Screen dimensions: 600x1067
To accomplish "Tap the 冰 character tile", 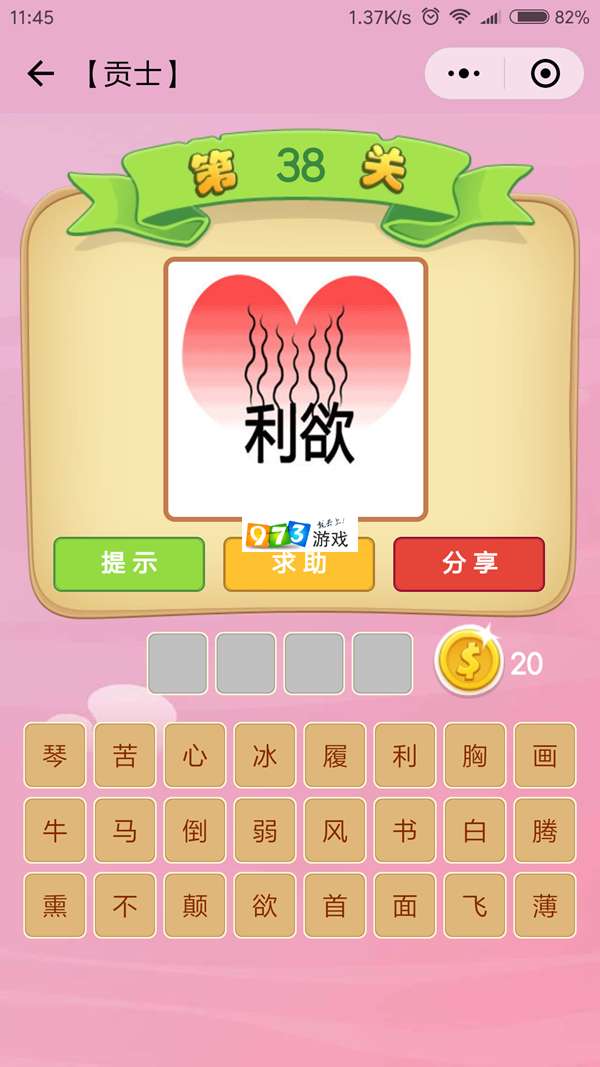I will tap(265, 755).
